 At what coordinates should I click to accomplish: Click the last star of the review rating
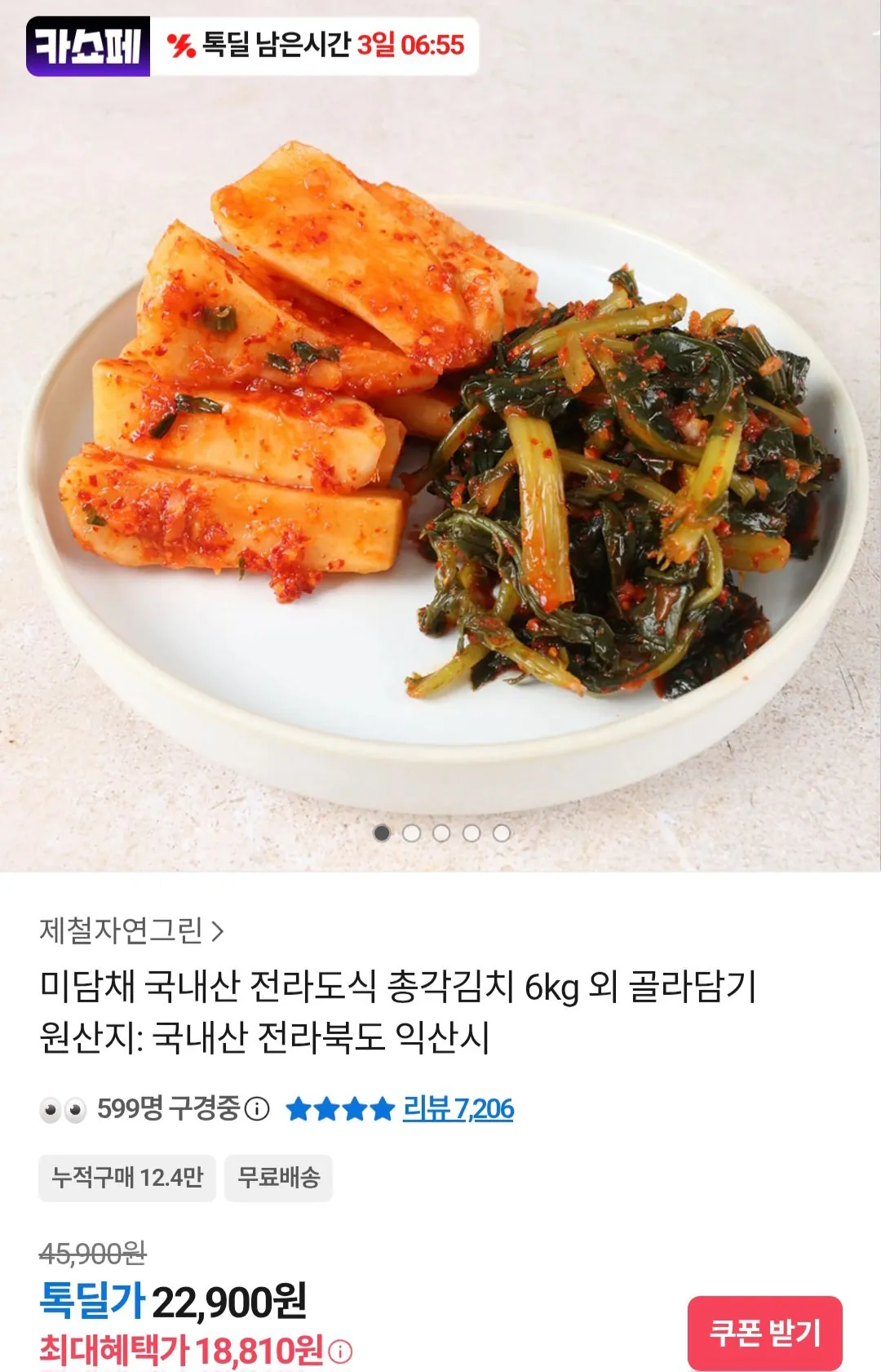380,1106
